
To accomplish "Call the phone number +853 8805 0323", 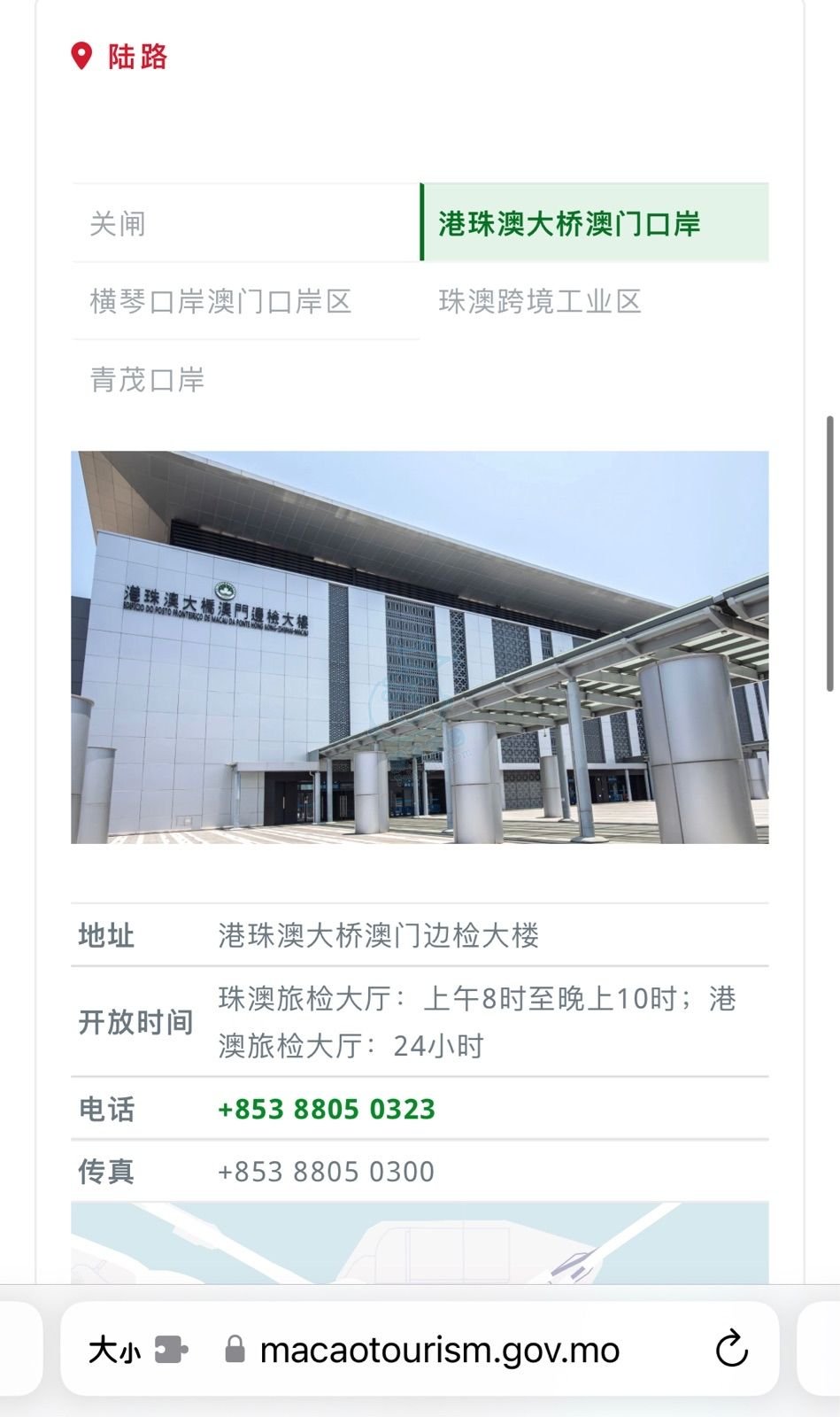I will 327,1109.
